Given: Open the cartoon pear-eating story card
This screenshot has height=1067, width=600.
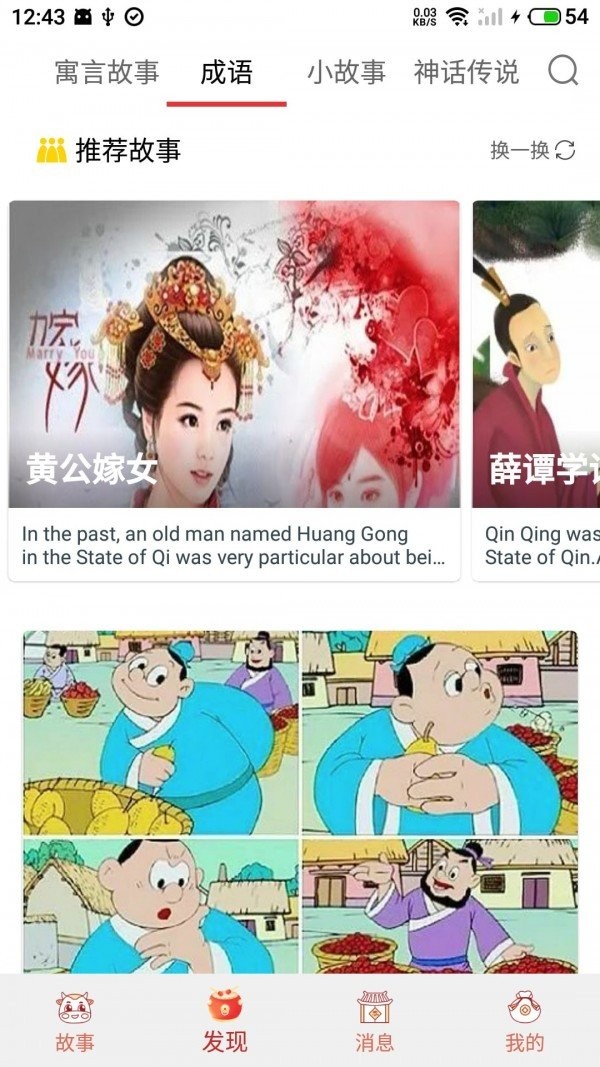Looking at the screenshot, I should [300, 800].
